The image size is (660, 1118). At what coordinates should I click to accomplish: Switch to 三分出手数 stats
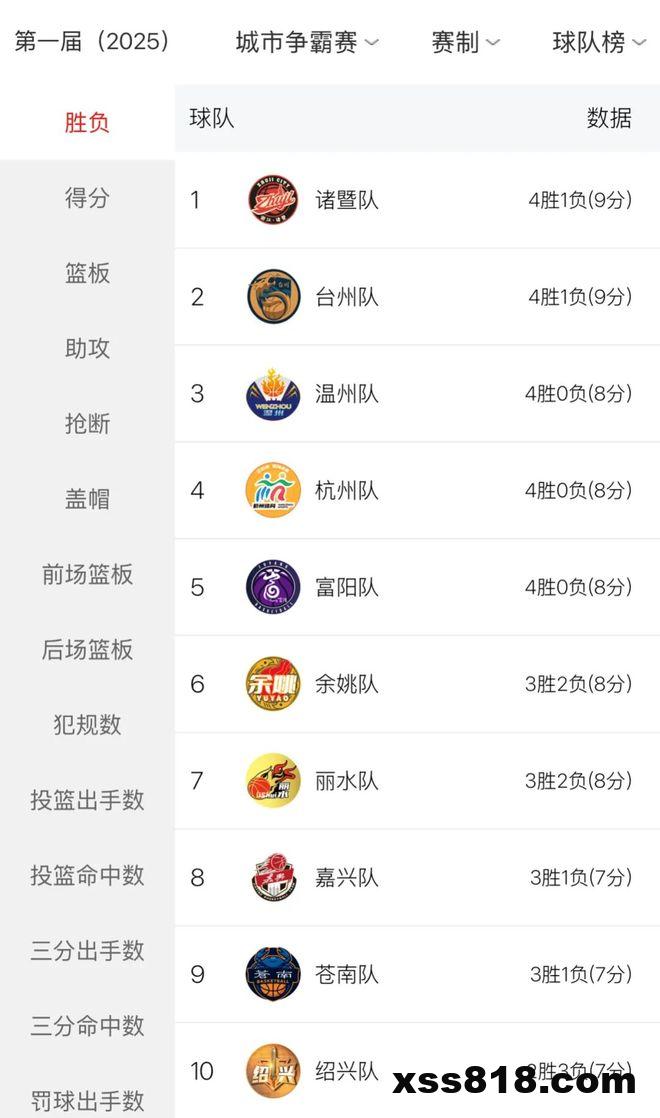pyautogui.click(x=87, y=950)
